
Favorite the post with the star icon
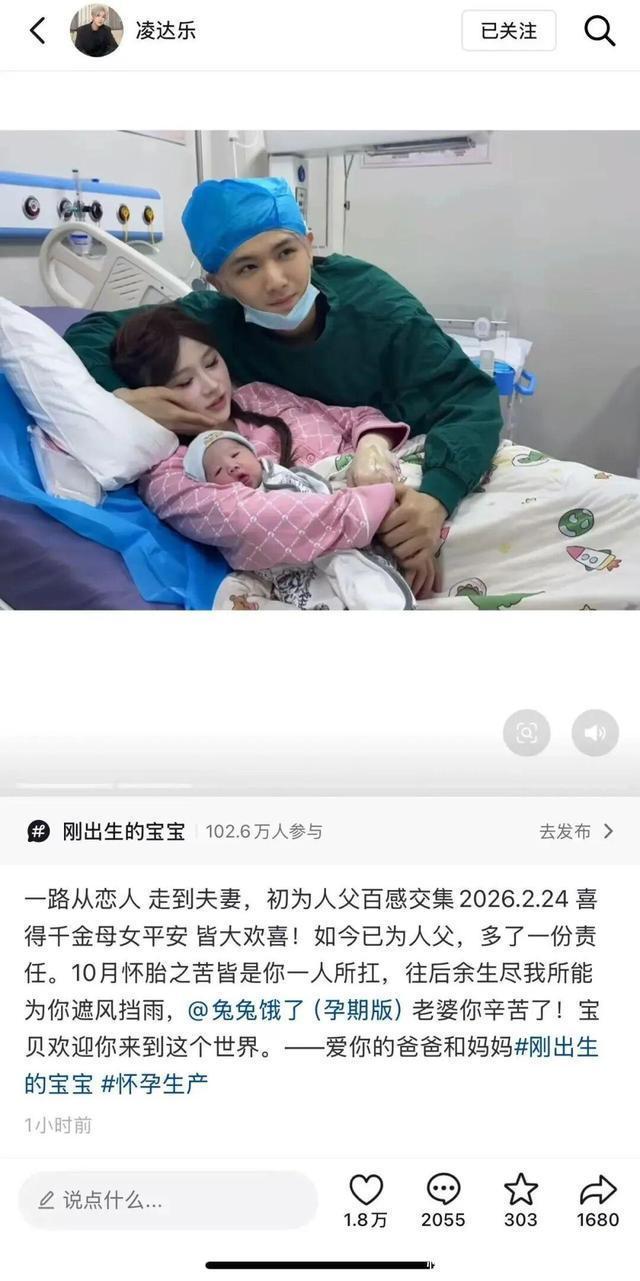tap(520, 1190)
